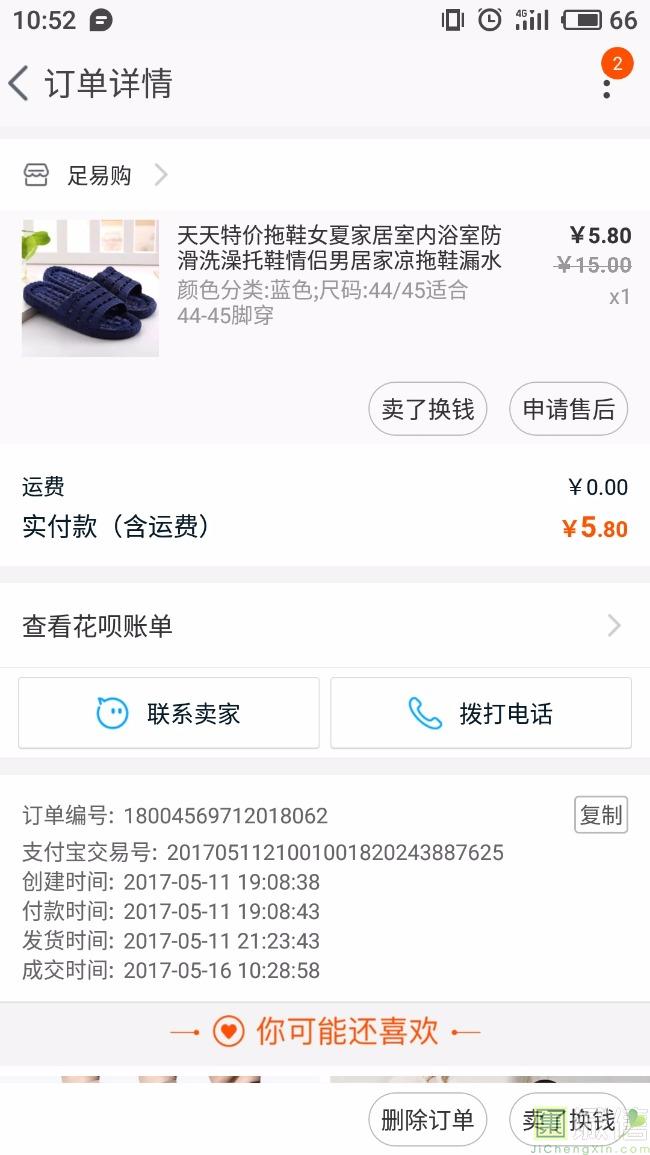
Task: Contact the seller via 联系卖家
Action: pyautogui.click(x=169, y=714)
